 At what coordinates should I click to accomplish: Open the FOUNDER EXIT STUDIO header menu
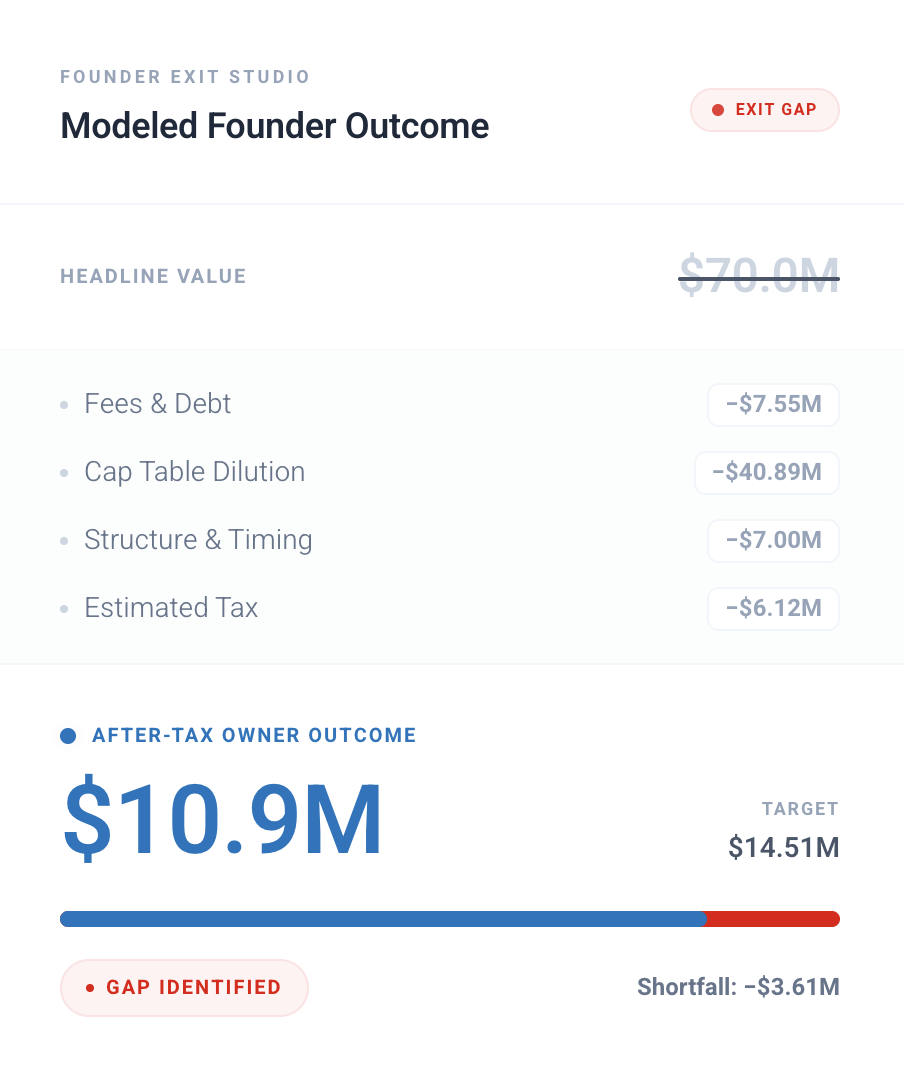[x=184, y=77]
